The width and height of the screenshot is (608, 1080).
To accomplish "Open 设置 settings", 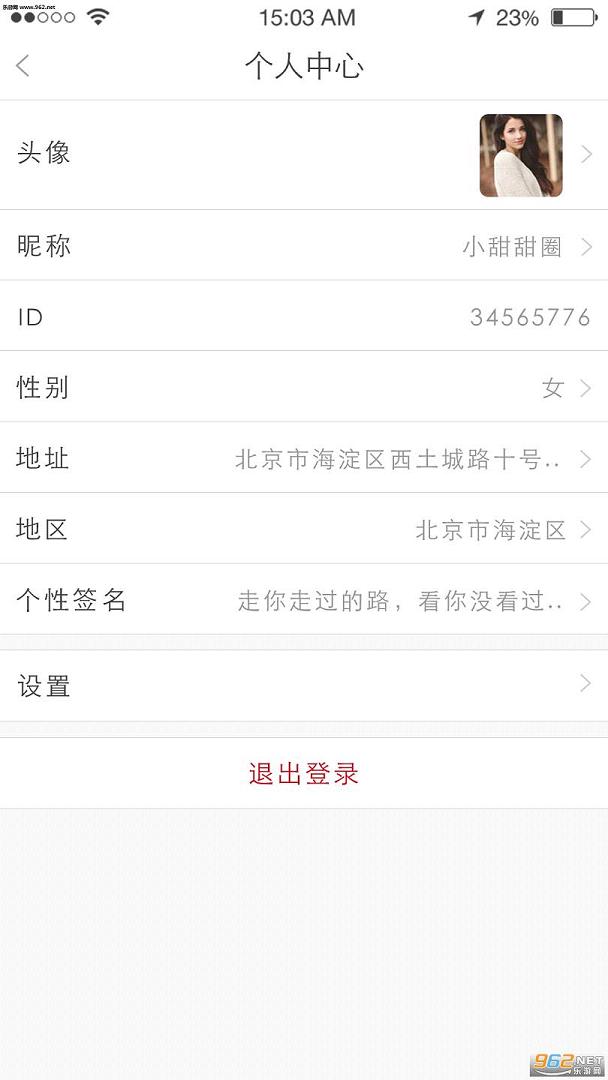I will pos(304,686).
